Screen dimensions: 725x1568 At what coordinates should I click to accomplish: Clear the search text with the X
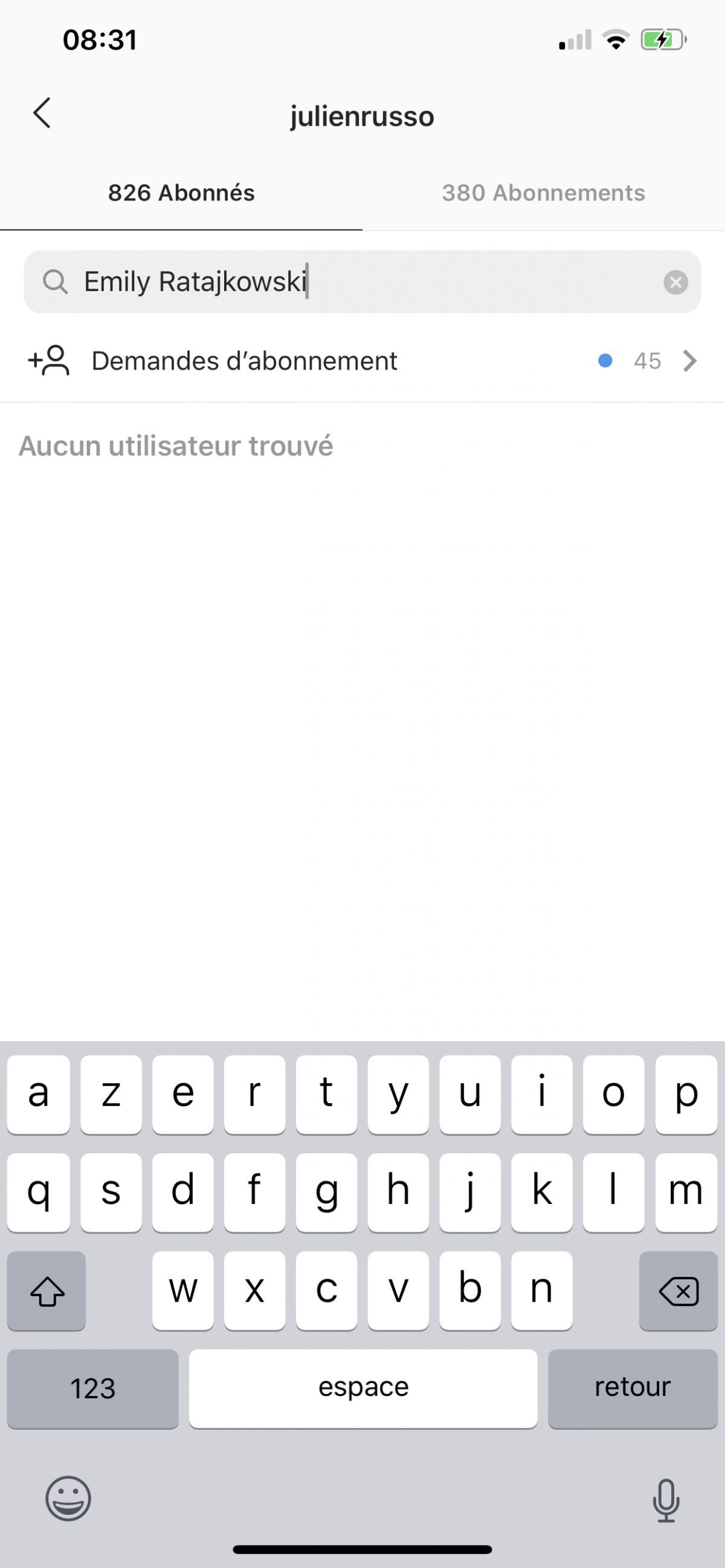(x=675, y=283)
